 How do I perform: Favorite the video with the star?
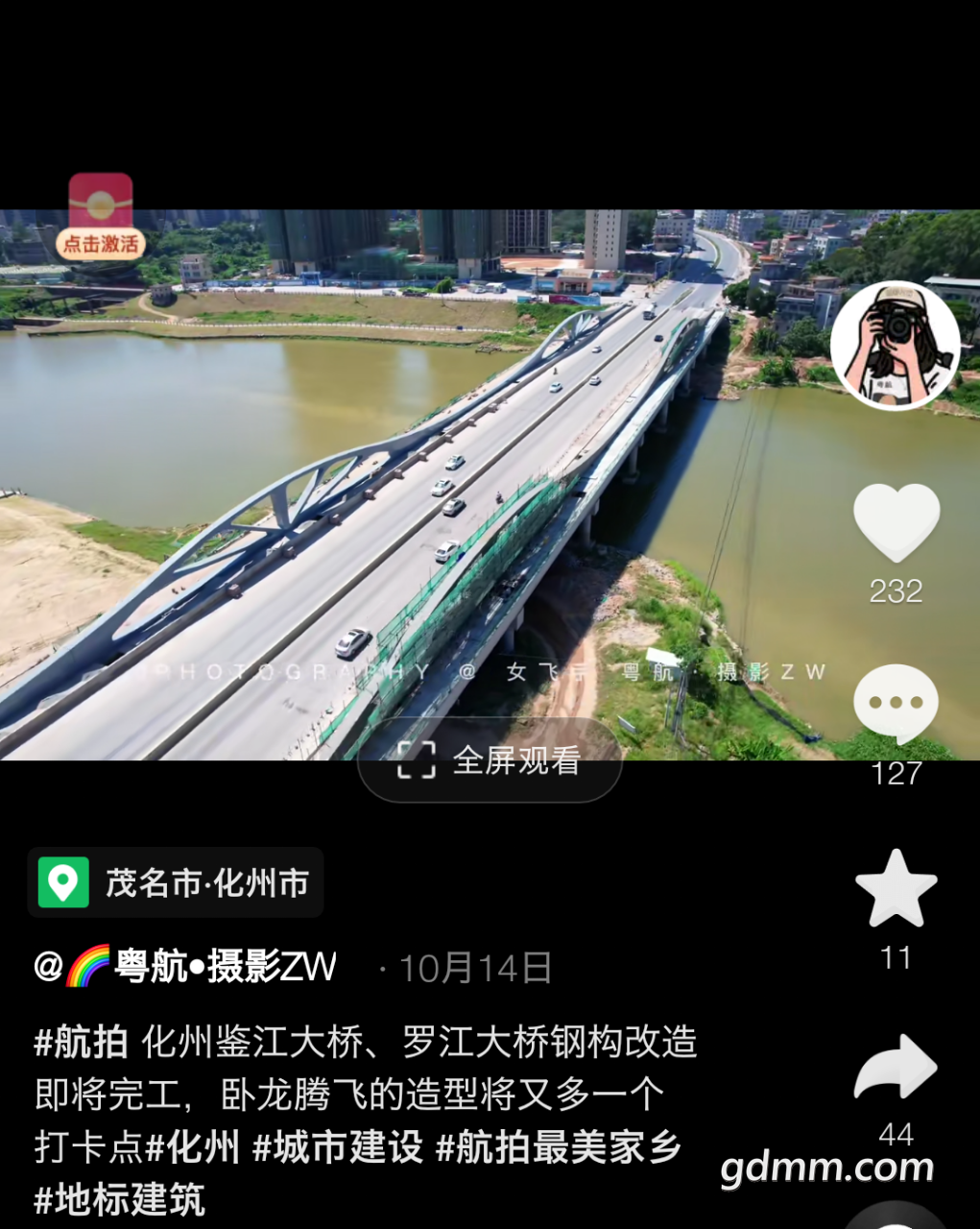click(x=896, y=889)
